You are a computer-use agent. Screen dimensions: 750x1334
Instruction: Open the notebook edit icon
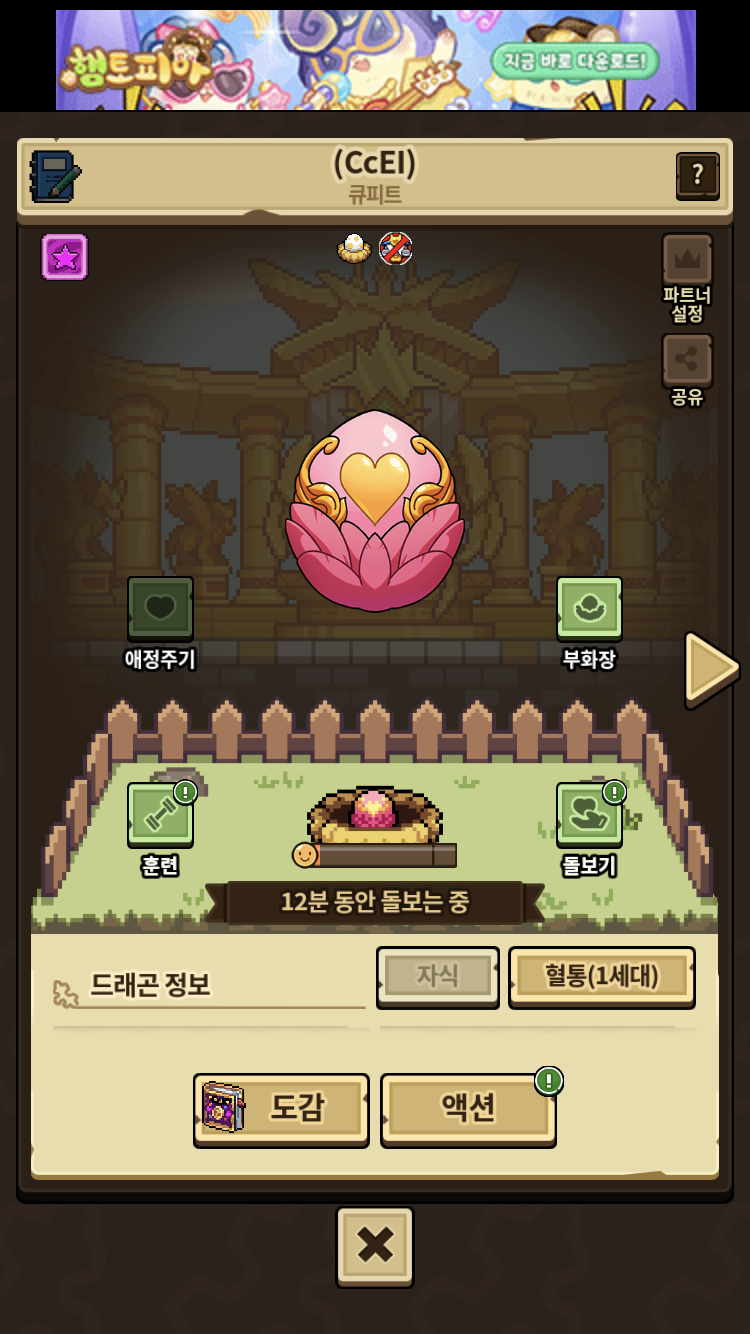tap(54, 176)
